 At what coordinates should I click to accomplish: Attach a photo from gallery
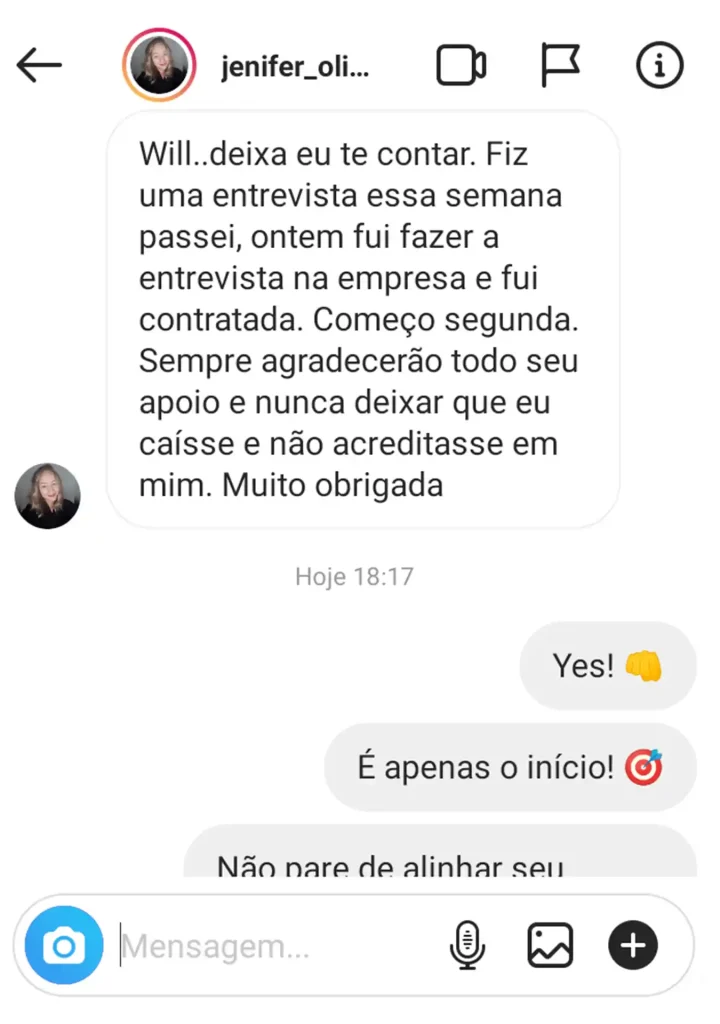(550, 945)
